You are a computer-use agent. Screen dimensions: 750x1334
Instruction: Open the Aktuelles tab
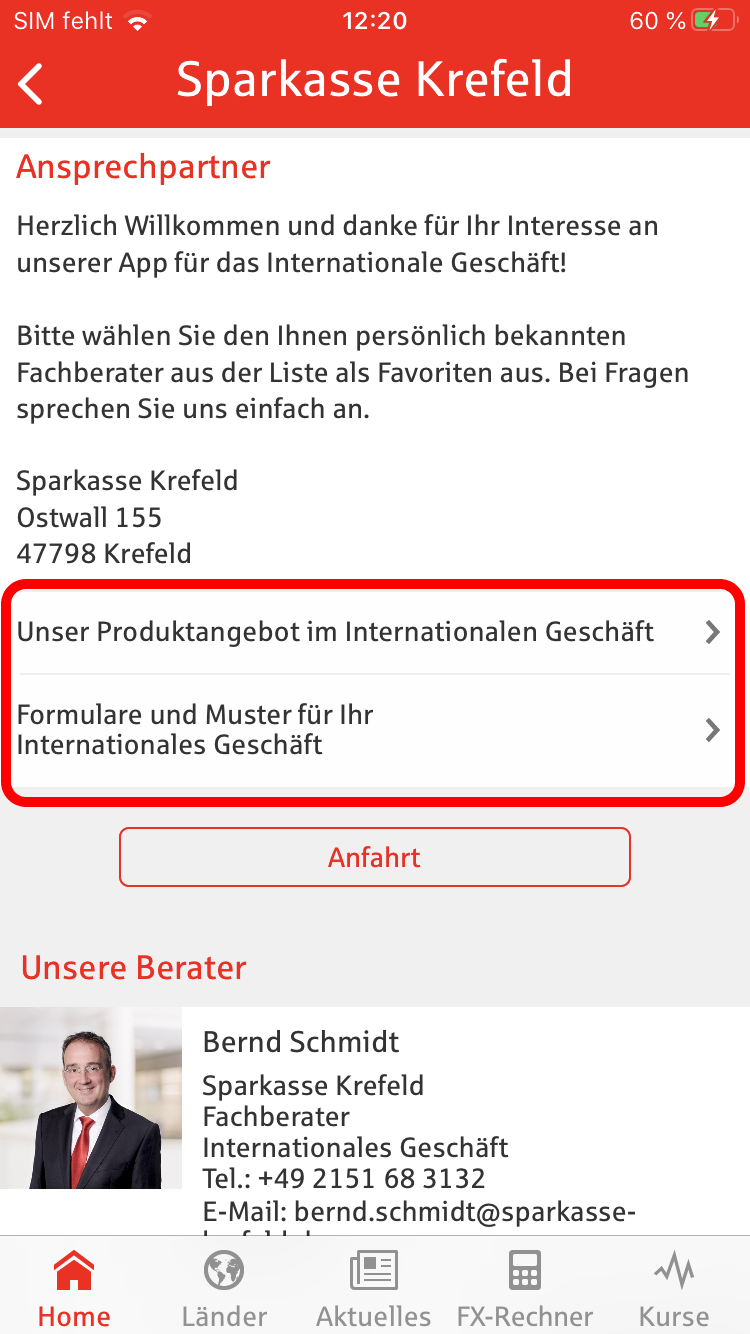(374, 1288)
